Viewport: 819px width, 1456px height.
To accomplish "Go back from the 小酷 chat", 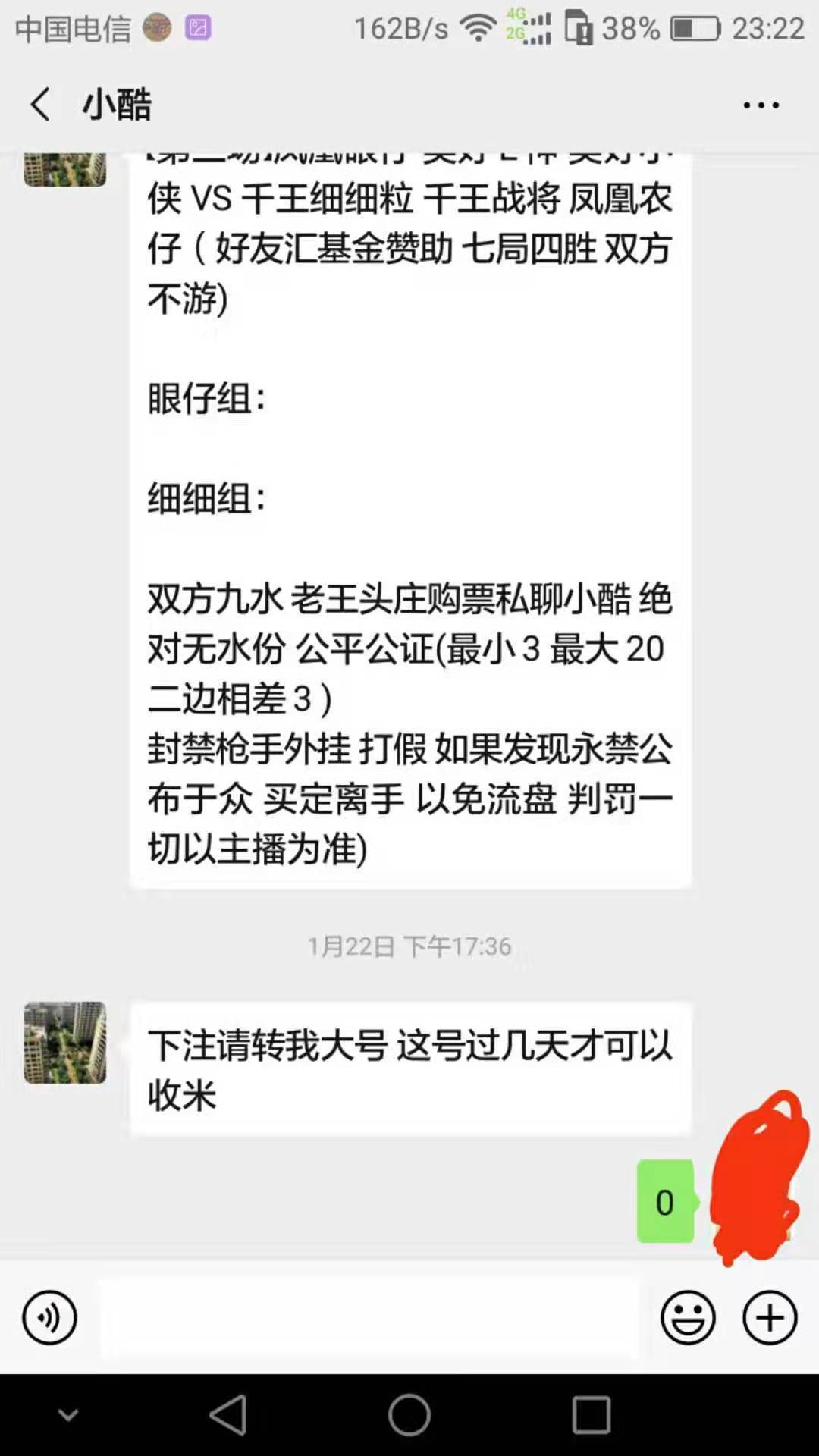I will click(x=41, y=104).
